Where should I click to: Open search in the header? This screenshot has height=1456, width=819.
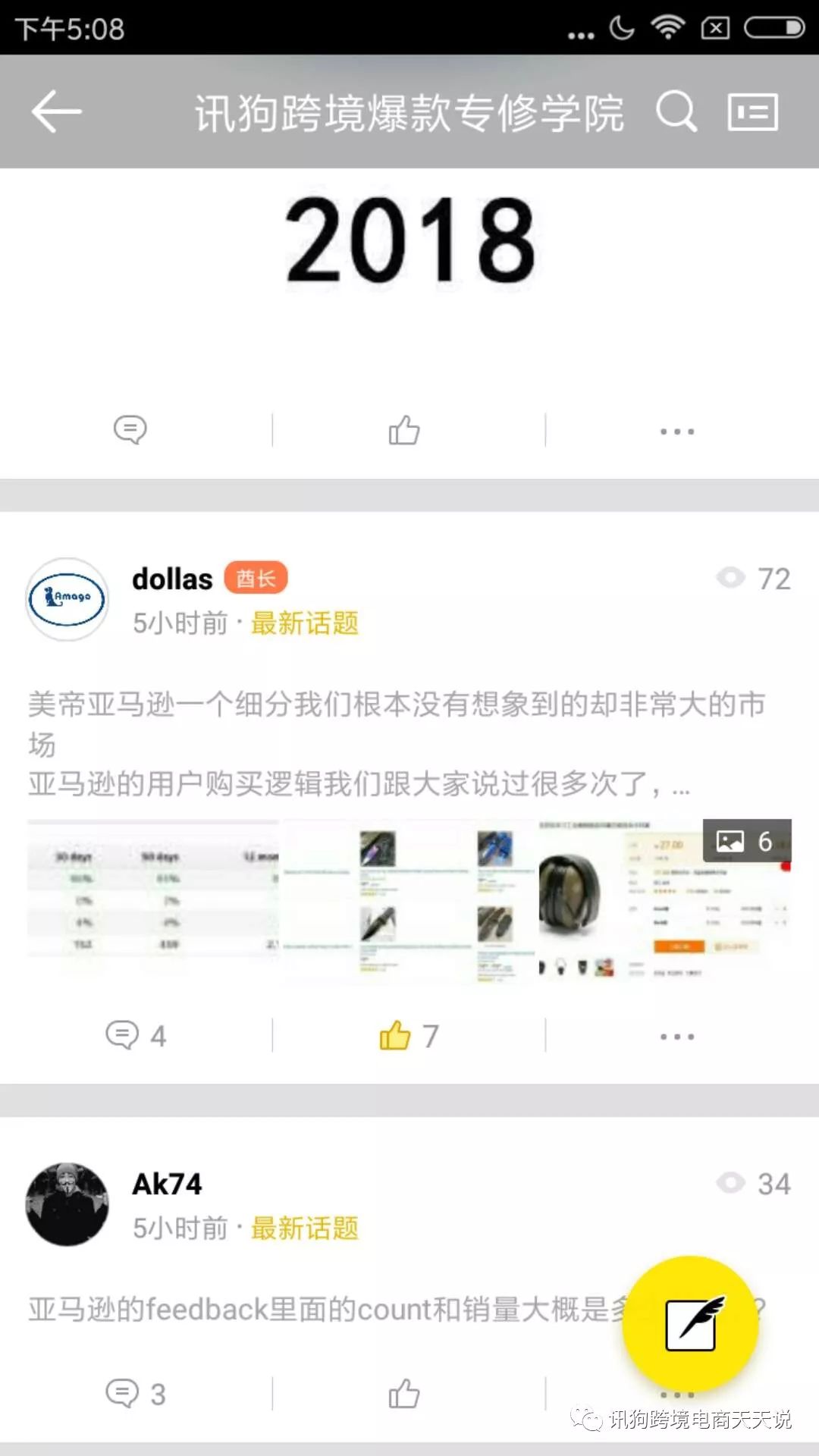(x=676, y=111)
